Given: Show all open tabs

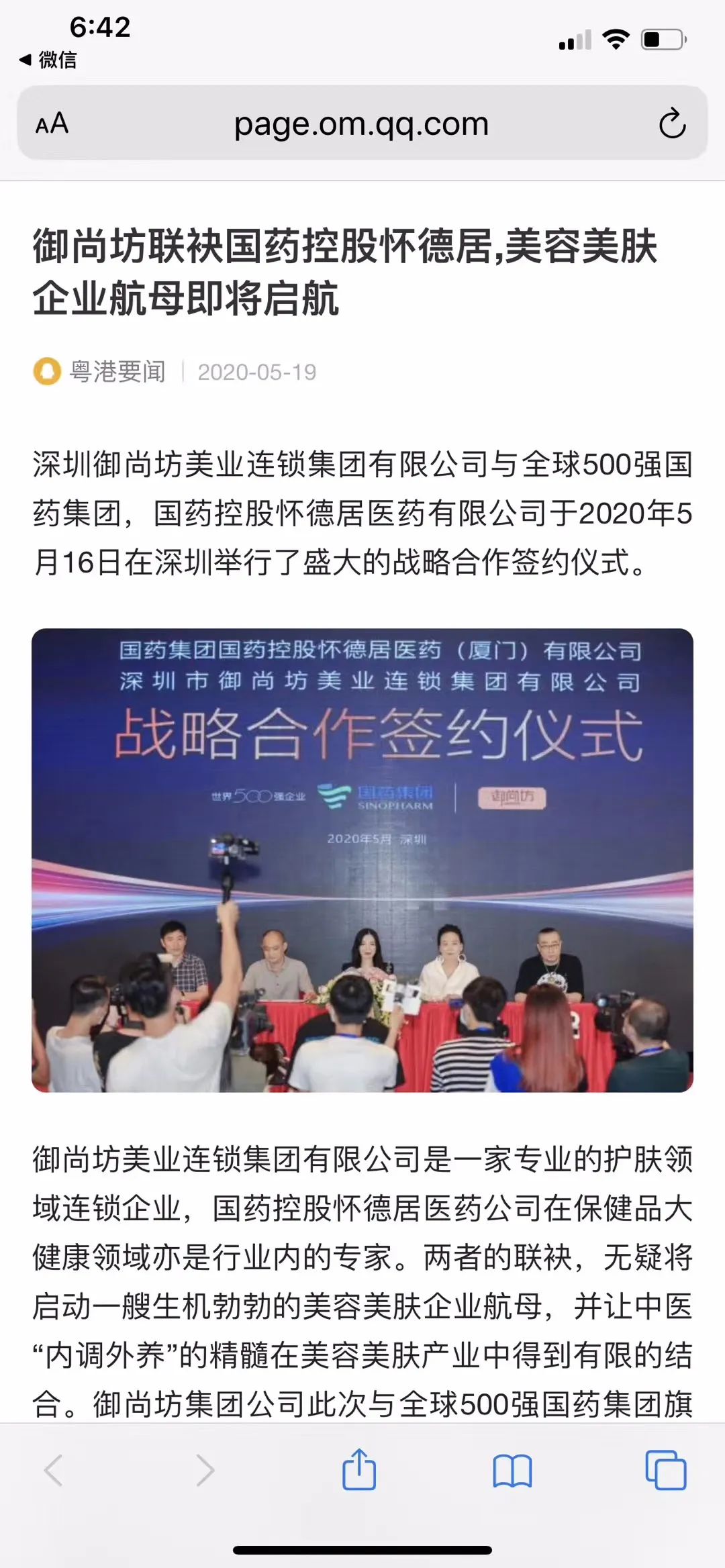Looking at the screenshot, I should point(665,1471).
